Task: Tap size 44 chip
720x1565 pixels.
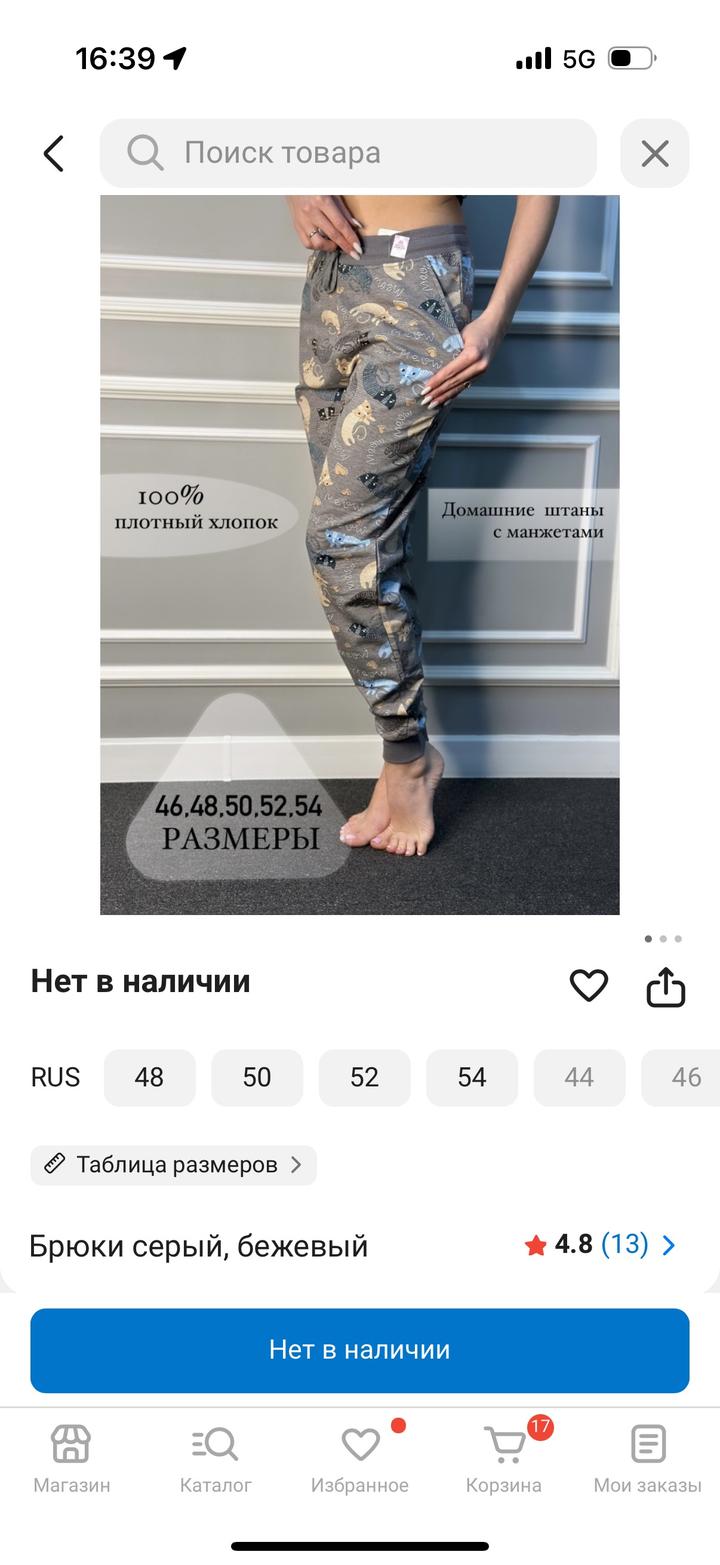Action: [579, 1077]
